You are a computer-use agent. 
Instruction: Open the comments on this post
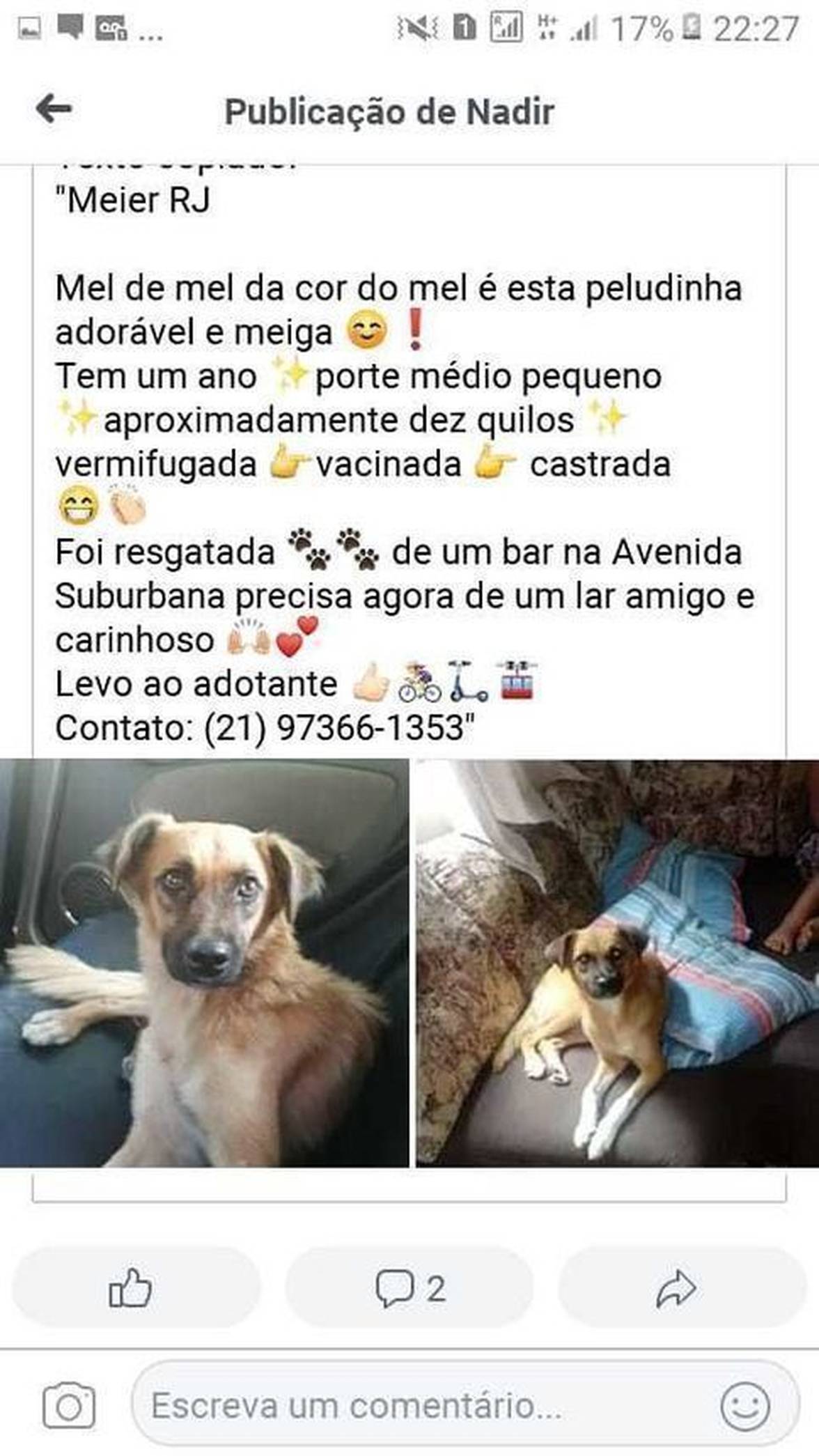(409, 1287)
